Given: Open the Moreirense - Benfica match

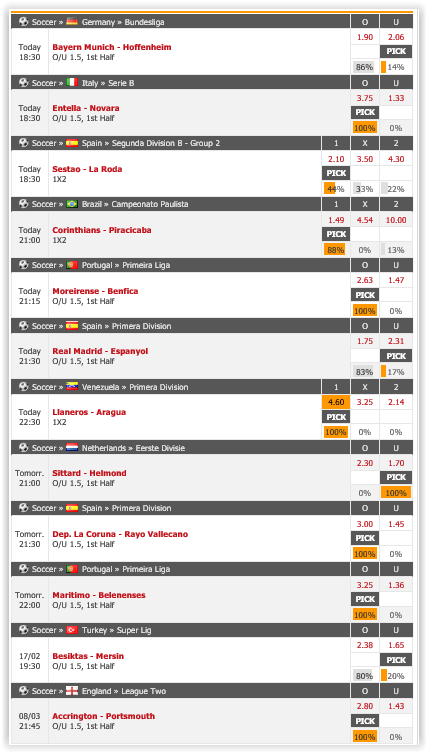Looking at the screenshot, I should [x=95, y=291].
